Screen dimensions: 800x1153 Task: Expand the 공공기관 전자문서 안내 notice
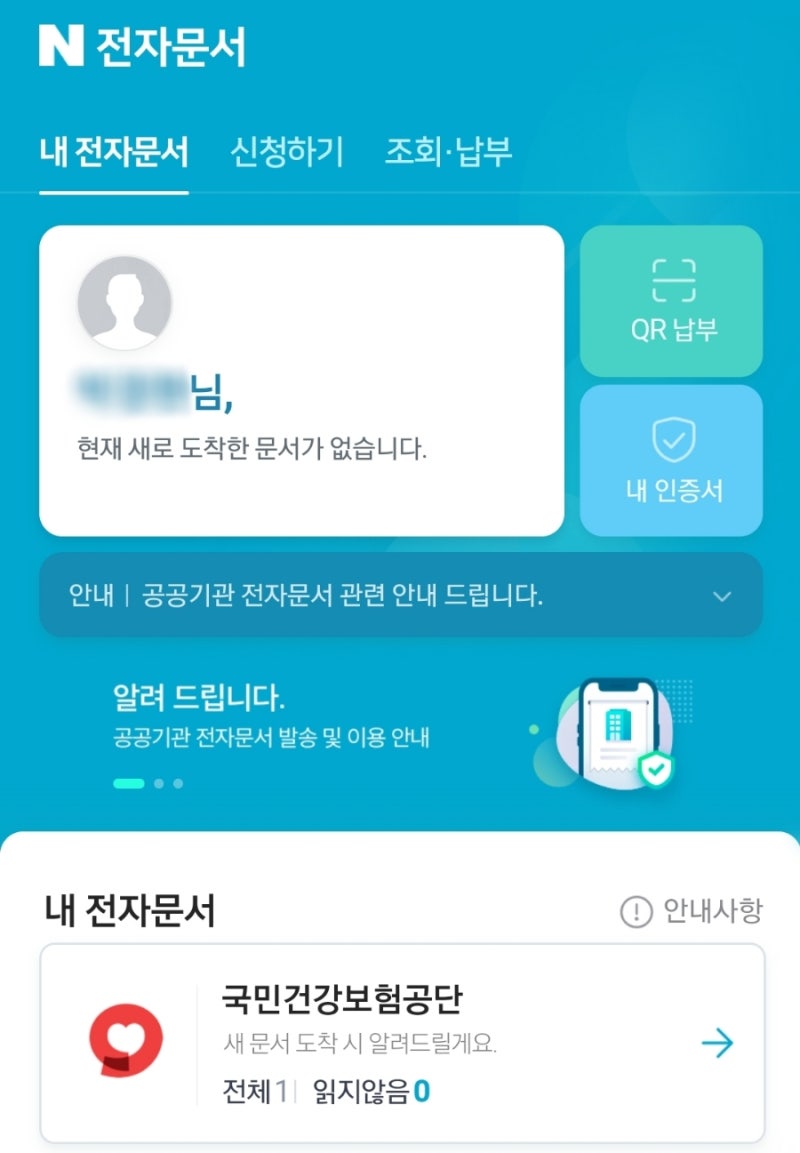[x=401, y=596]
